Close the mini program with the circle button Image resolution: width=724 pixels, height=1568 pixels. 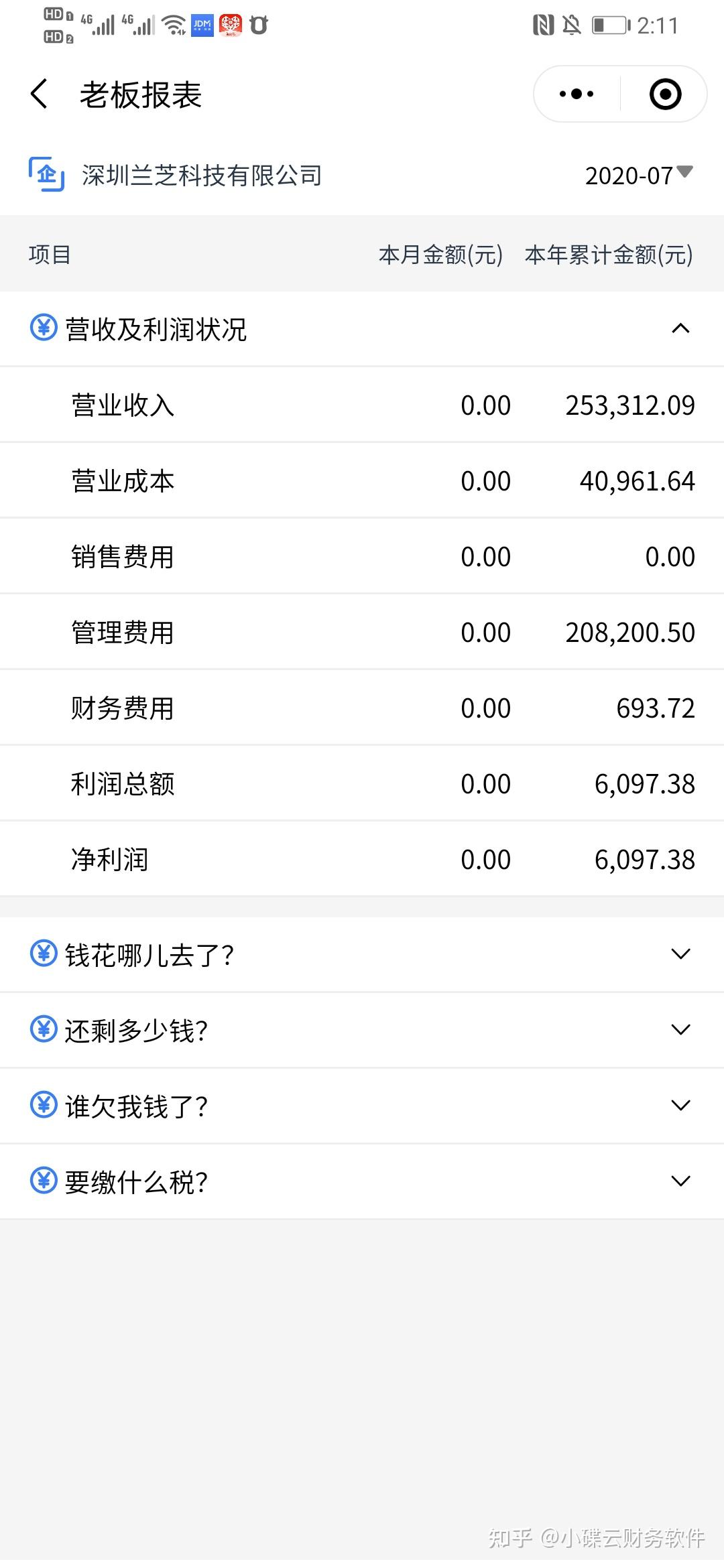coord(665,94)
